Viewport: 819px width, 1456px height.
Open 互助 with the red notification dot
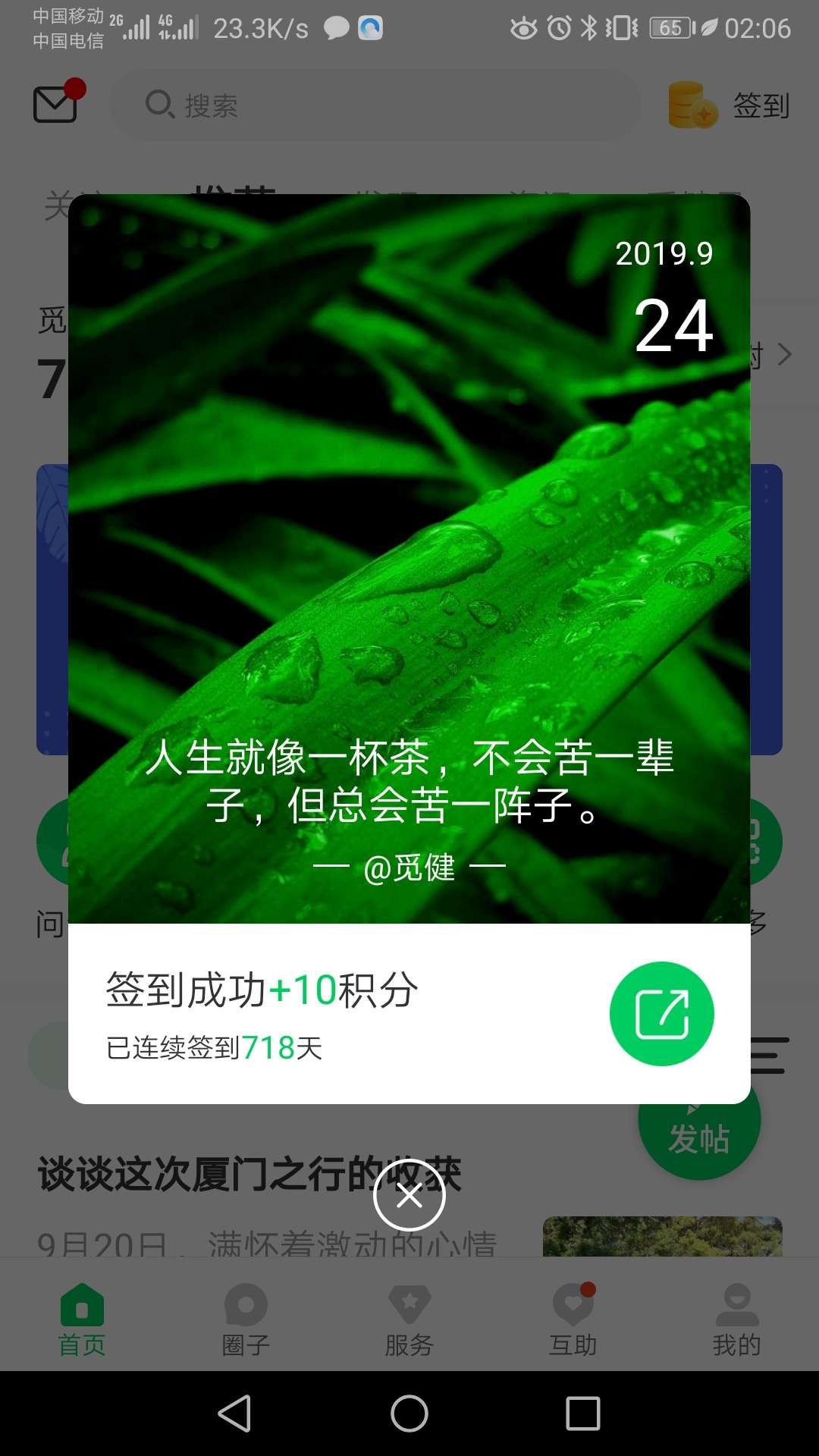click(573, 1302)
